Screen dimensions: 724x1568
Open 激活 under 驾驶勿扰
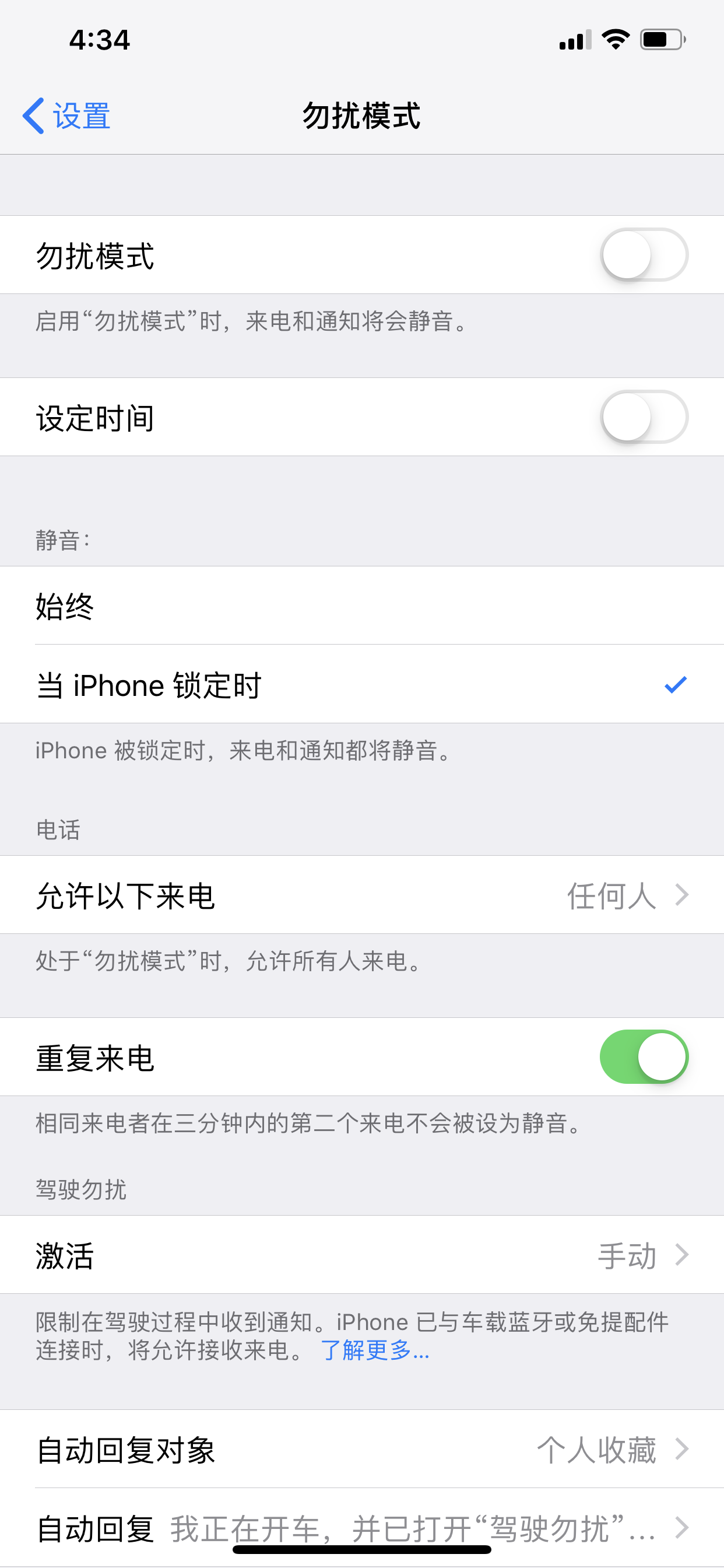click(x=361, y=1255)
